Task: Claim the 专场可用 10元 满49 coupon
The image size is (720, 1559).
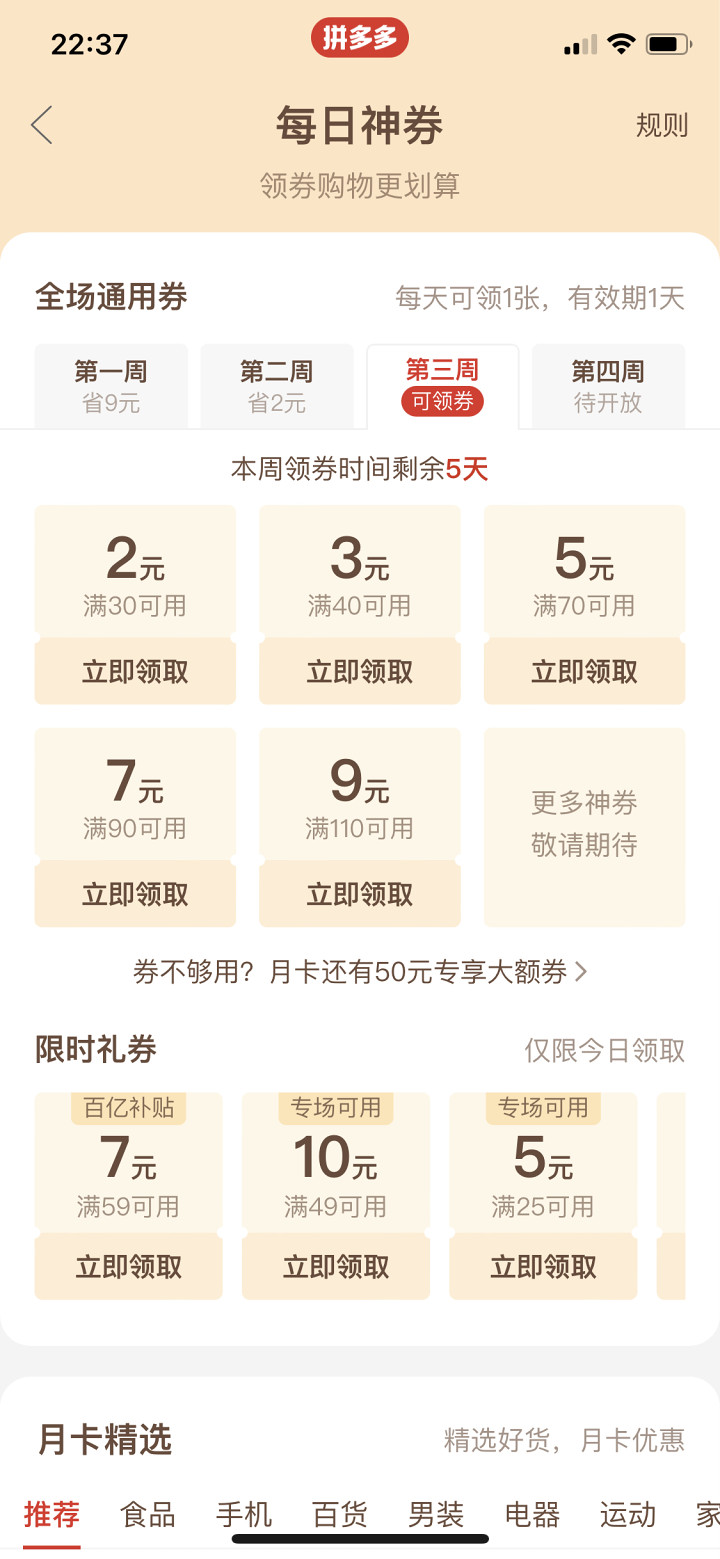Action: coord(336,1267)
